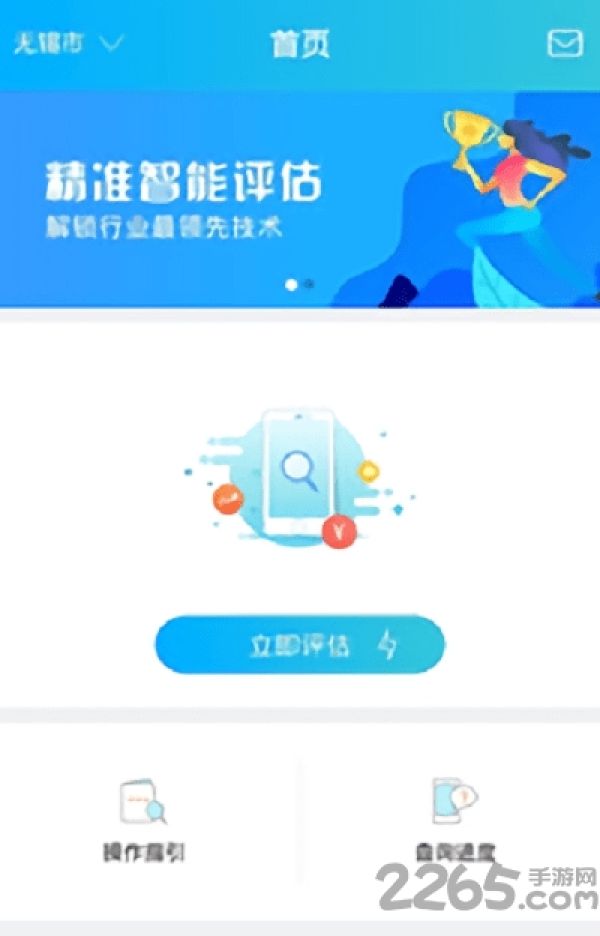Tap the 立即评估 button
Viewport: 600px width, 936px height.
tap(300, 645)
